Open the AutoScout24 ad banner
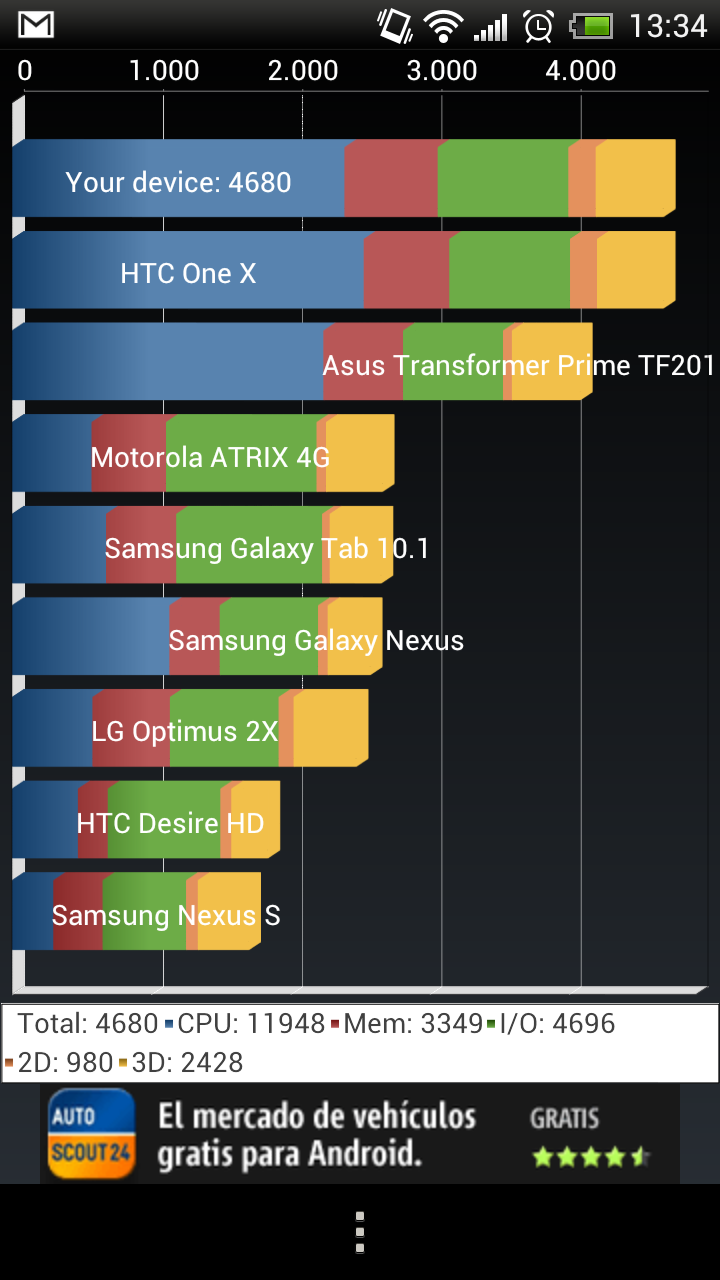The width and height of the screenshot is (720, 1280). (360, 1134)
